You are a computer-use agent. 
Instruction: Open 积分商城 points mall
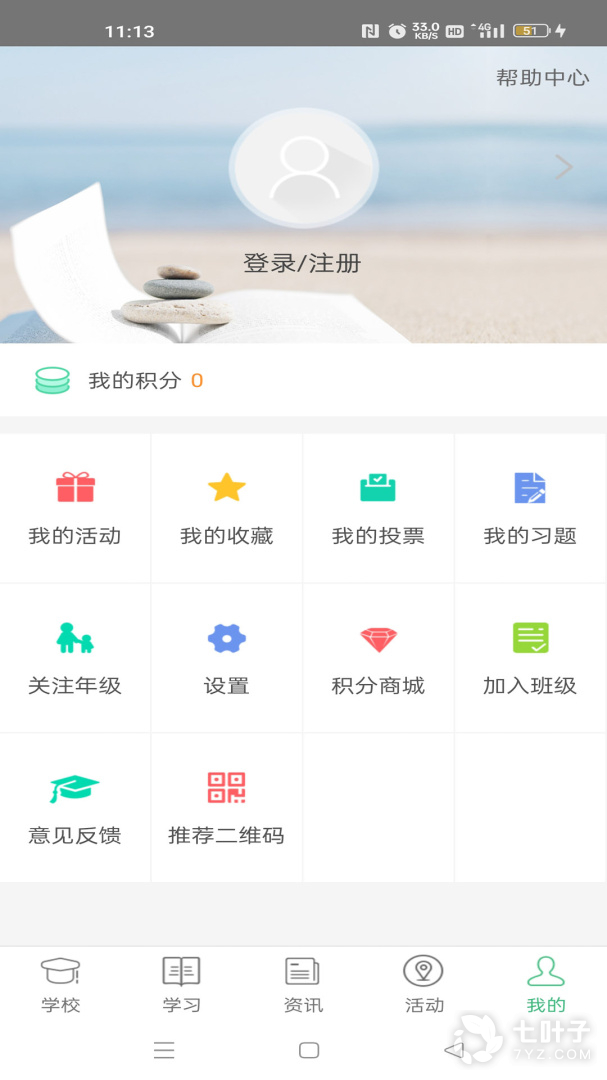(x=378, y=658)
